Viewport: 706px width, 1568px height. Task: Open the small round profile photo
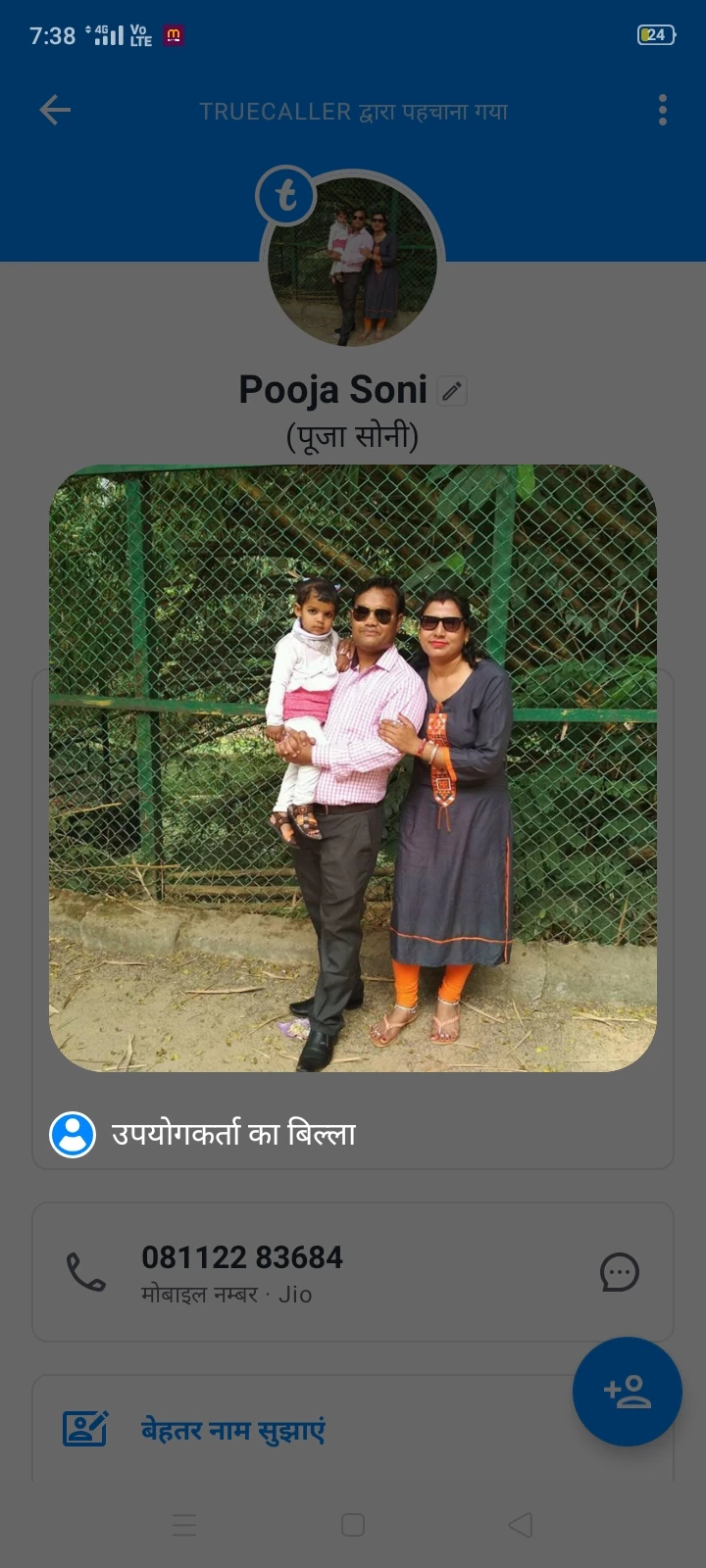coord(353,261)
